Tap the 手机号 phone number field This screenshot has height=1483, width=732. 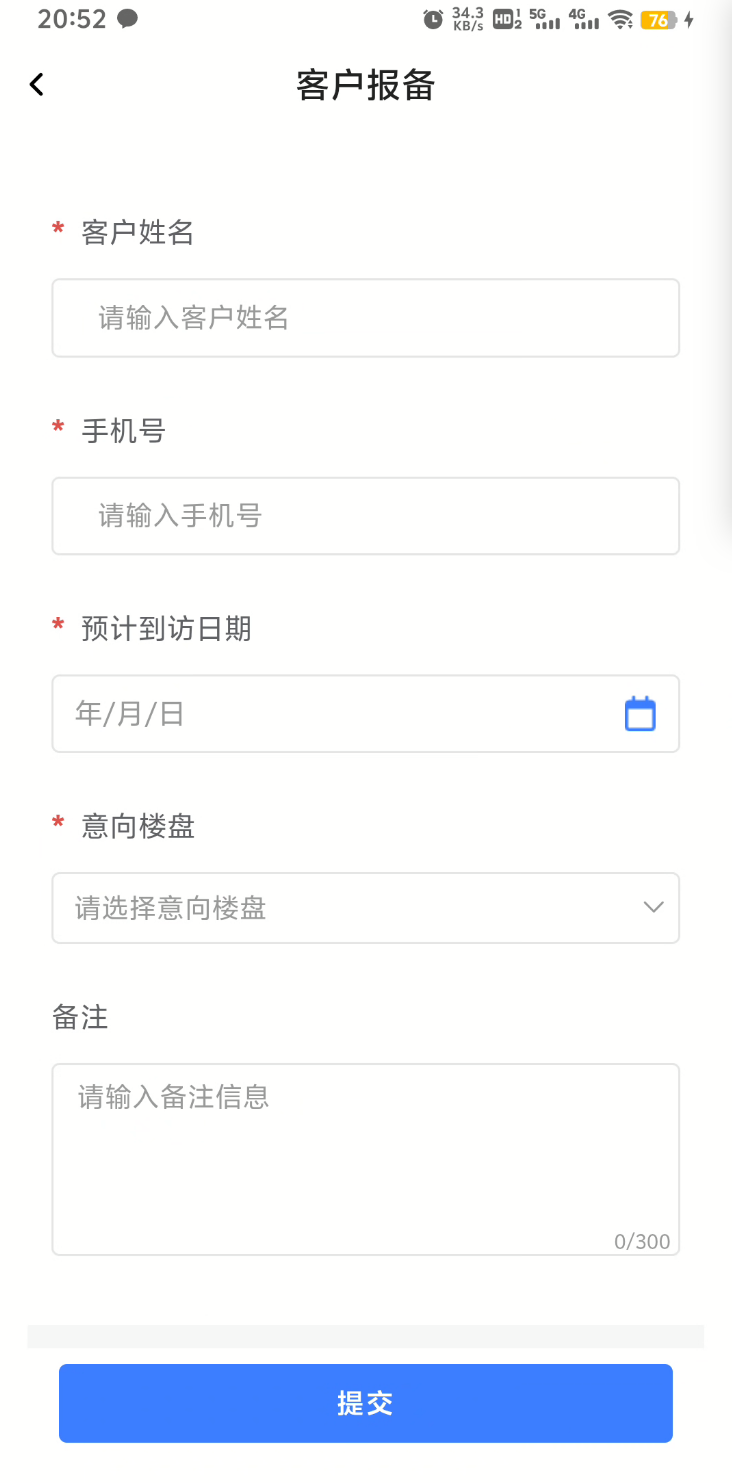click(x=365, y=516)
